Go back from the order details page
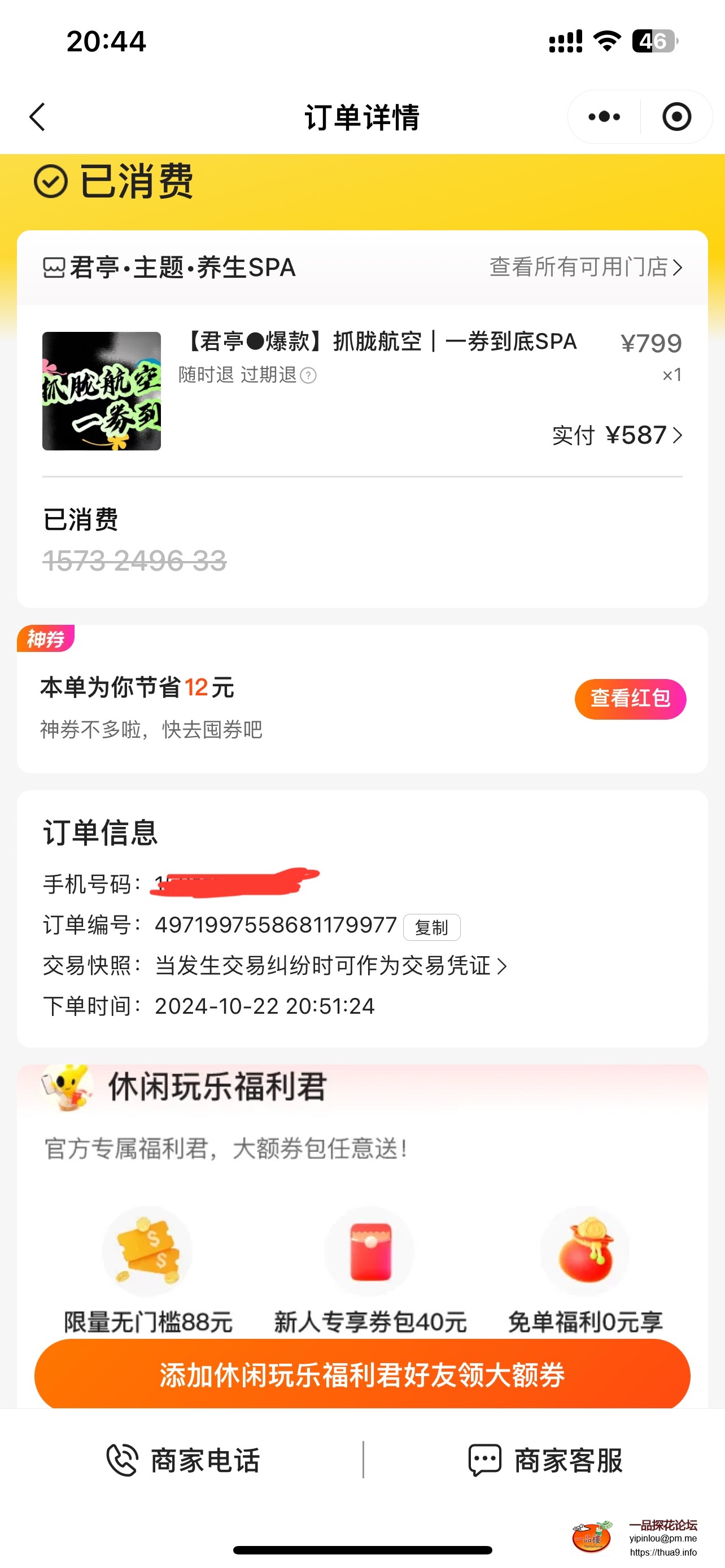This screenshot has width=725, height=1568. pos(38,117)
